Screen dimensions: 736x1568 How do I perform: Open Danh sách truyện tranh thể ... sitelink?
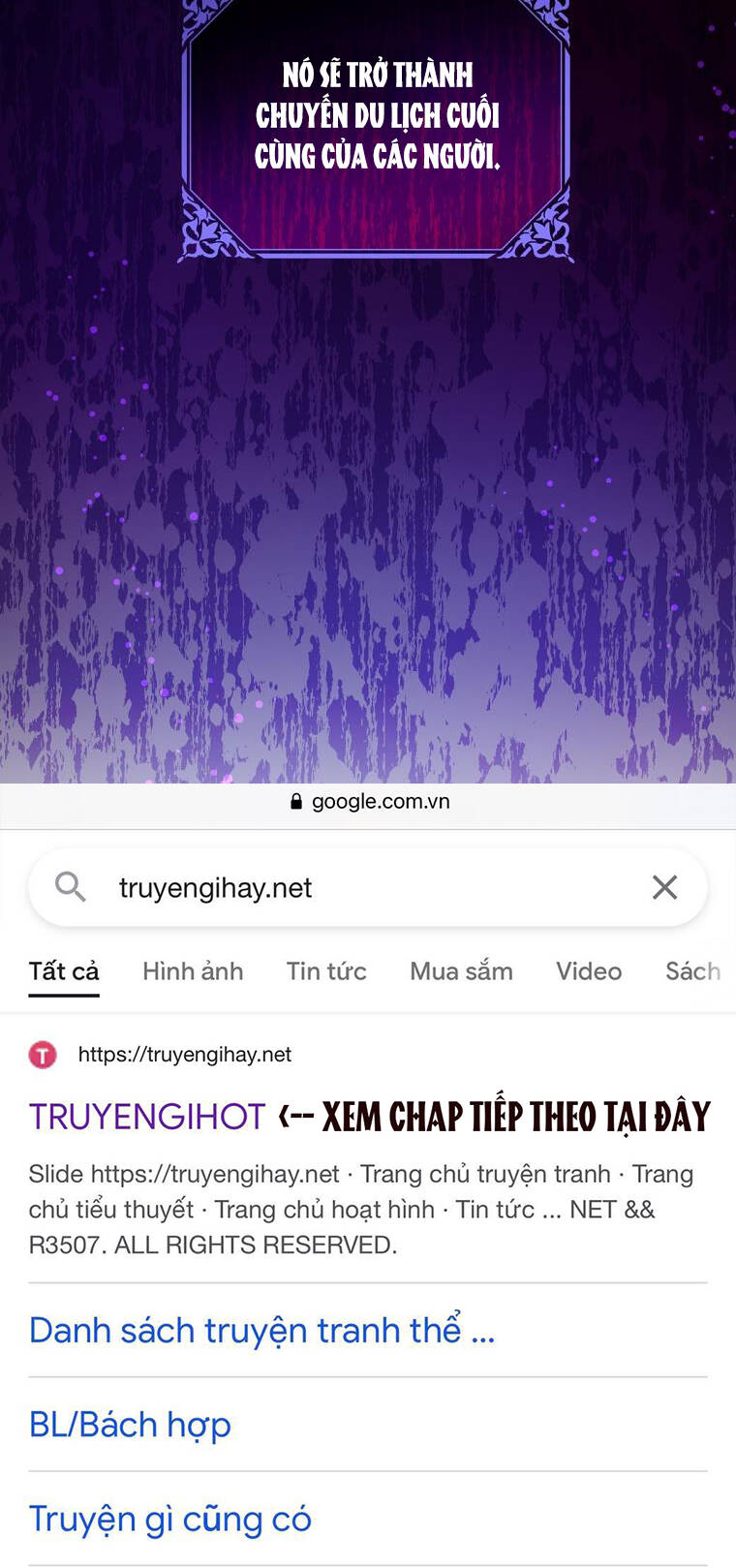coord(261,1330)
